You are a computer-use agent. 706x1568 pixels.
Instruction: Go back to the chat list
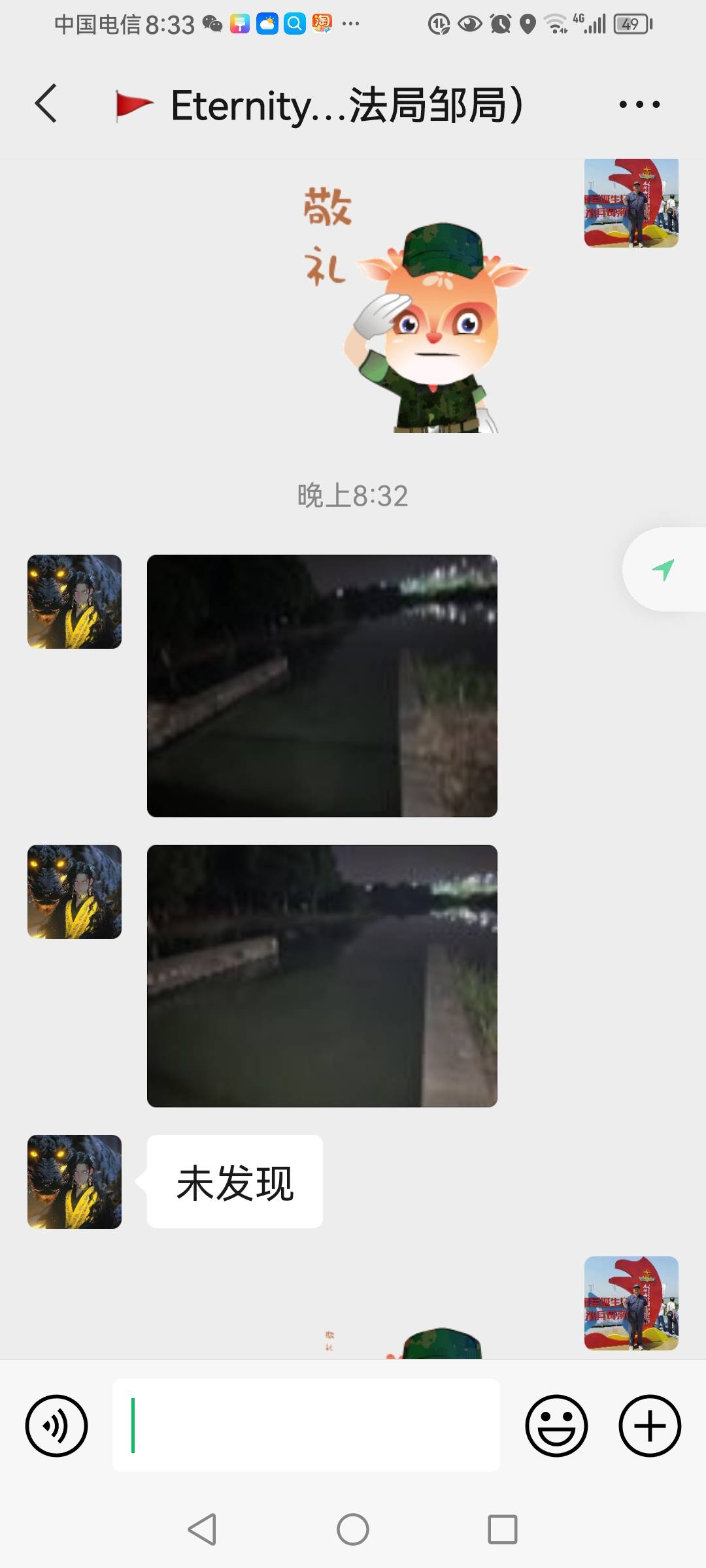point(46,103)
